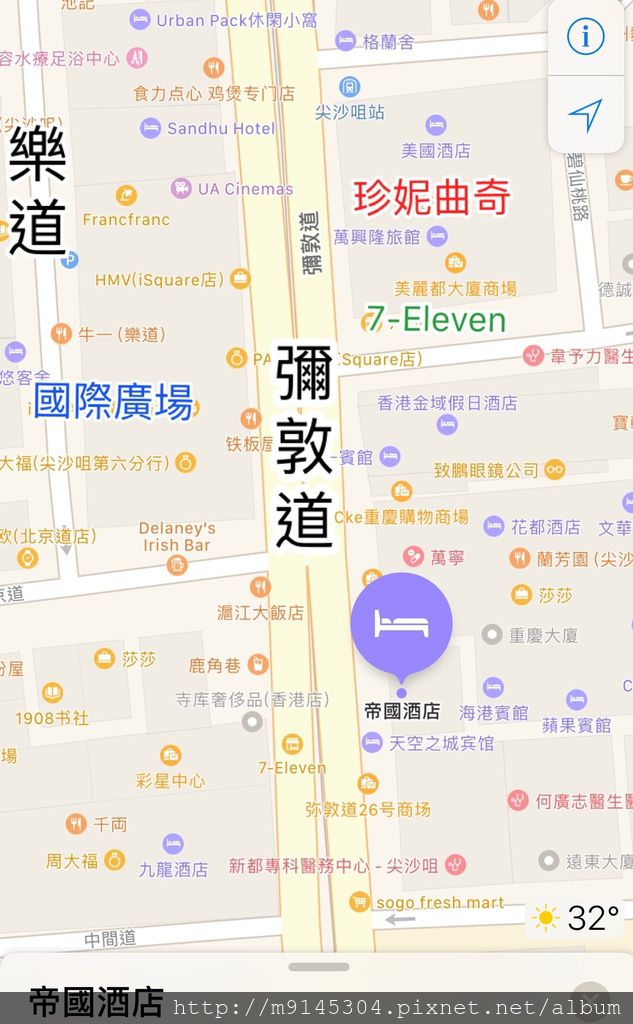Tap Delaney's Irish Bar marker

tap(177, 564)
